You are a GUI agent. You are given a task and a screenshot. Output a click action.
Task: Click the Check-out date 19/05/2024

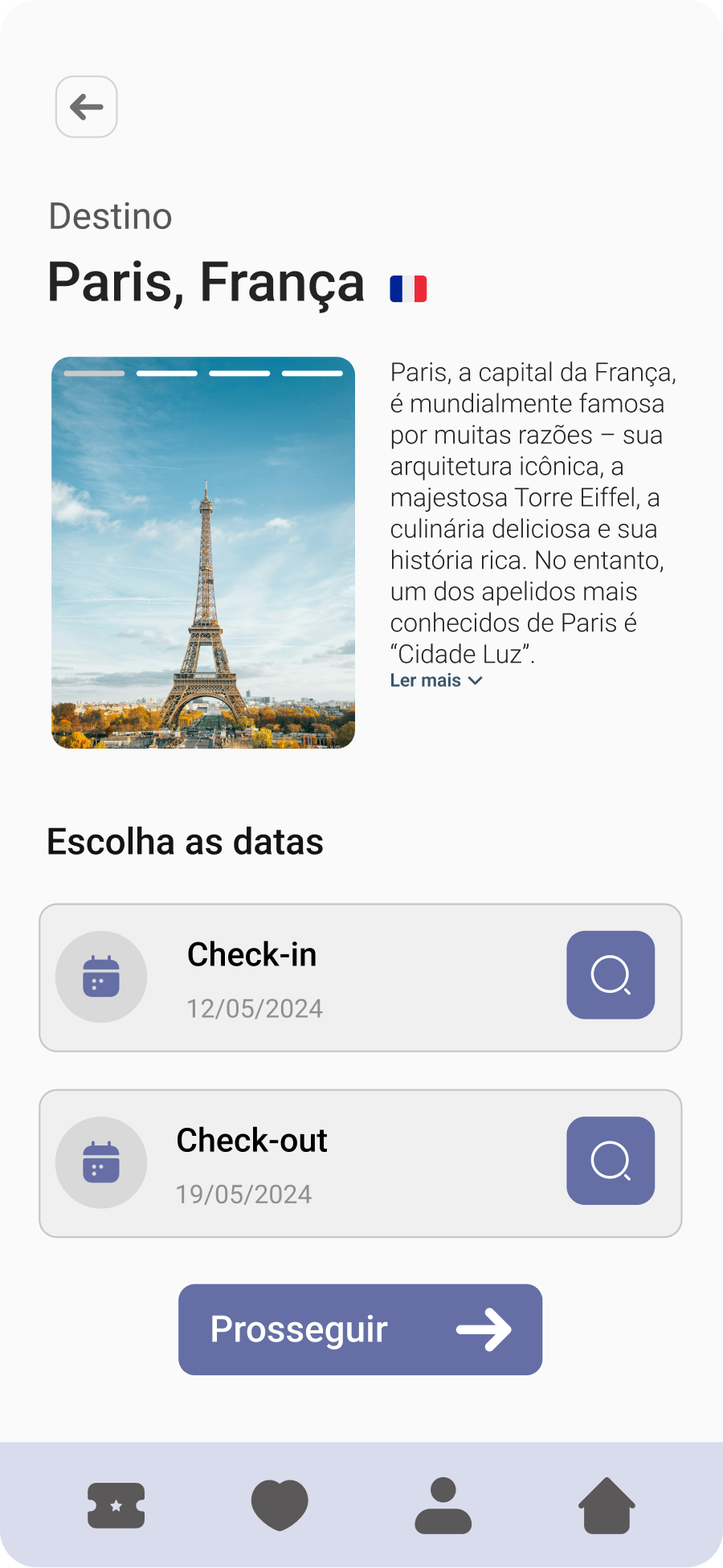coord(243,1194)
